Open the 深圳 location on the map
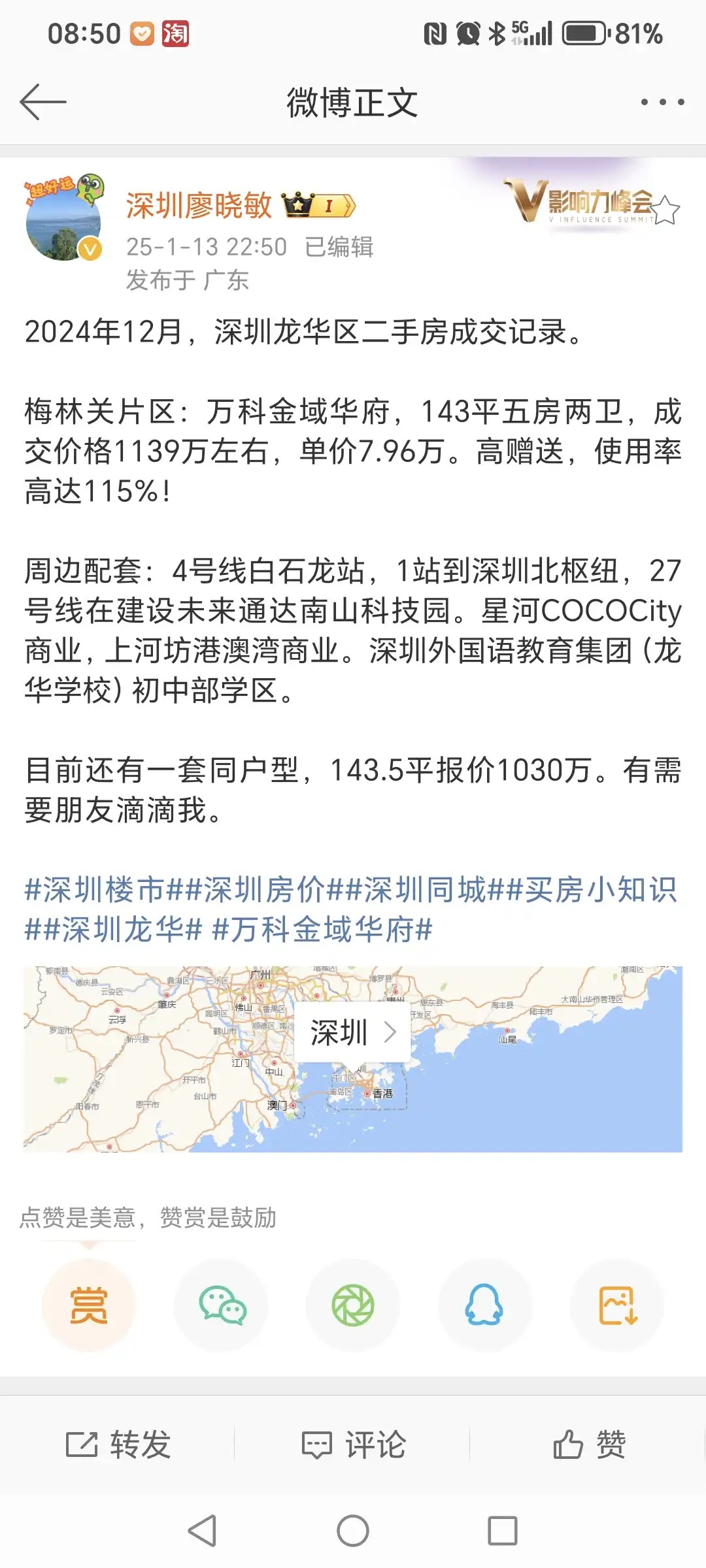 point(352,1033)
